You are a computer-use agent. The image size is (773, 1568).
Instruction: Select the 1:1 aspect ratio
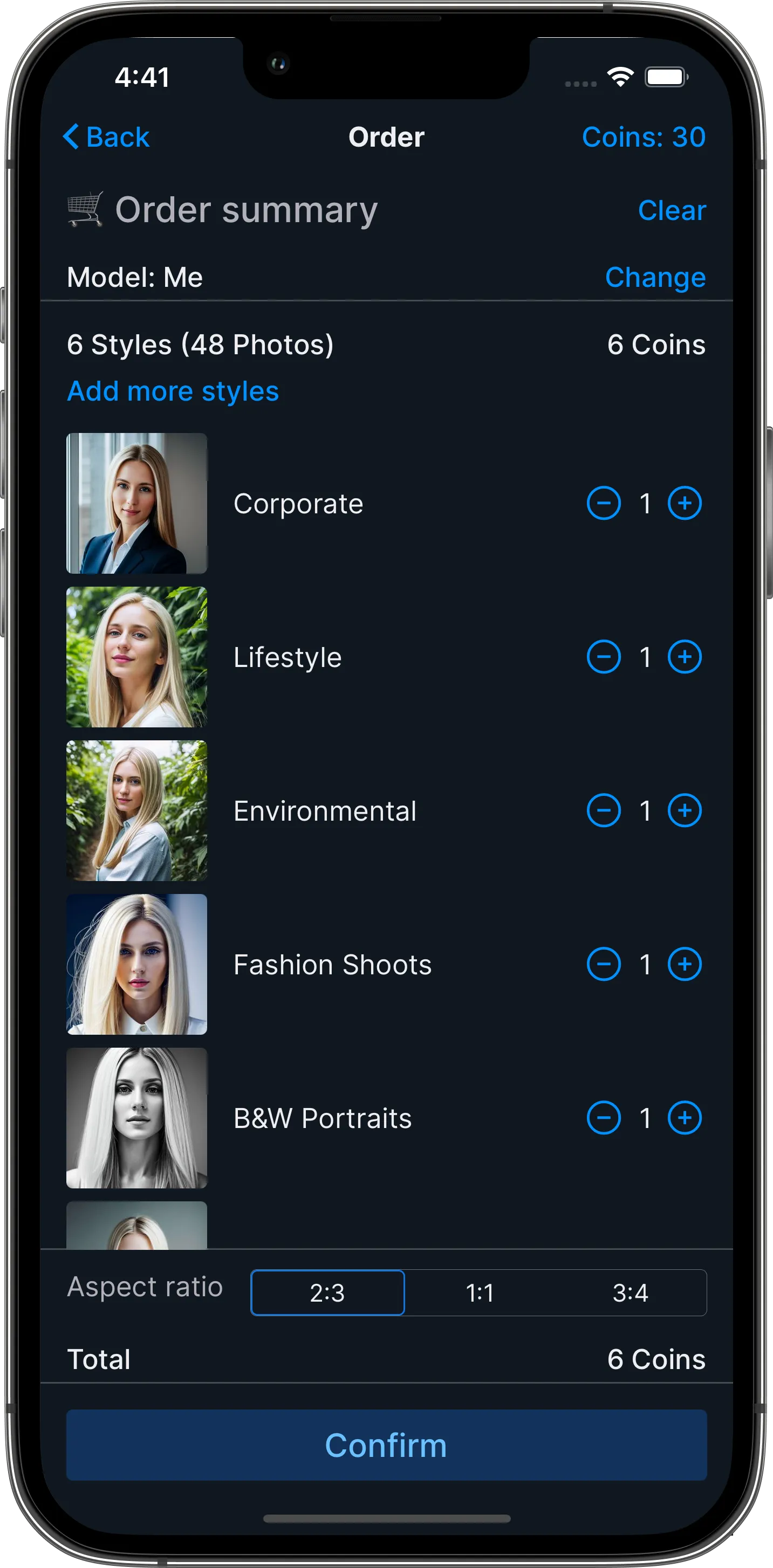(479, 1293)
